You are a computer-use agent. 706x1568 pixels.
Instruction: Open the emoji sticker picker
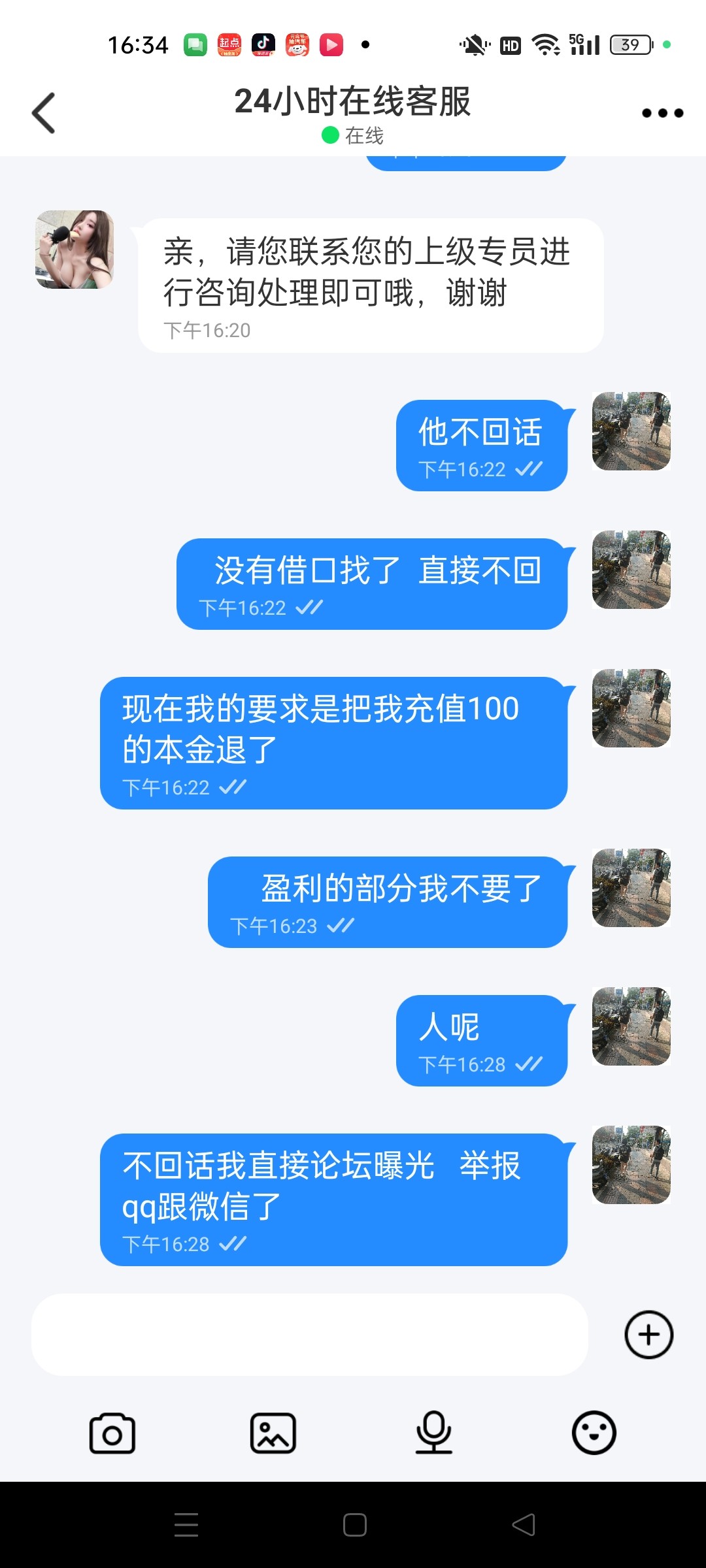[x=594, y=1431]
